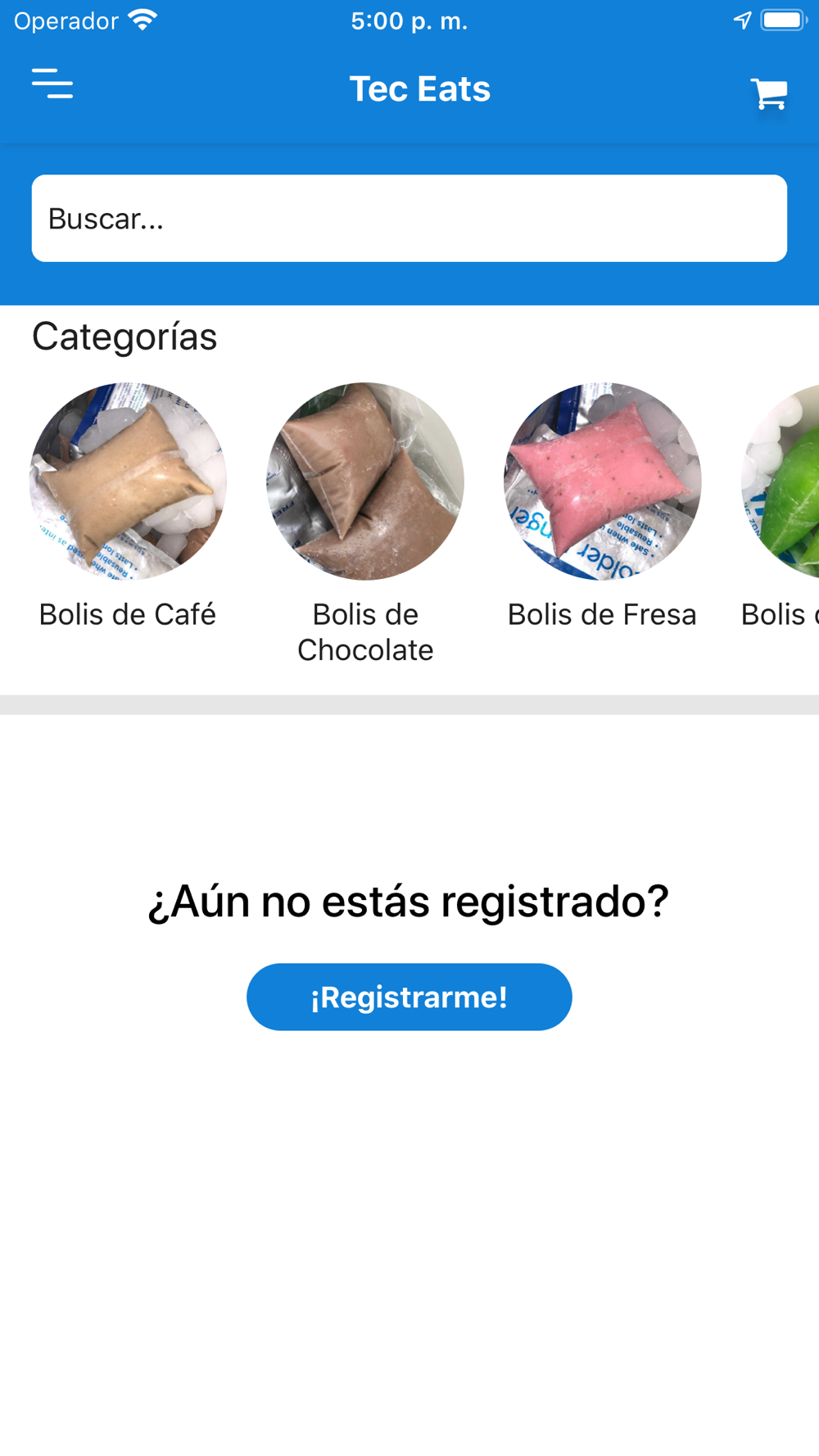
Task: Tap the ¡Registrarme! button
Action: click(409, 997)
